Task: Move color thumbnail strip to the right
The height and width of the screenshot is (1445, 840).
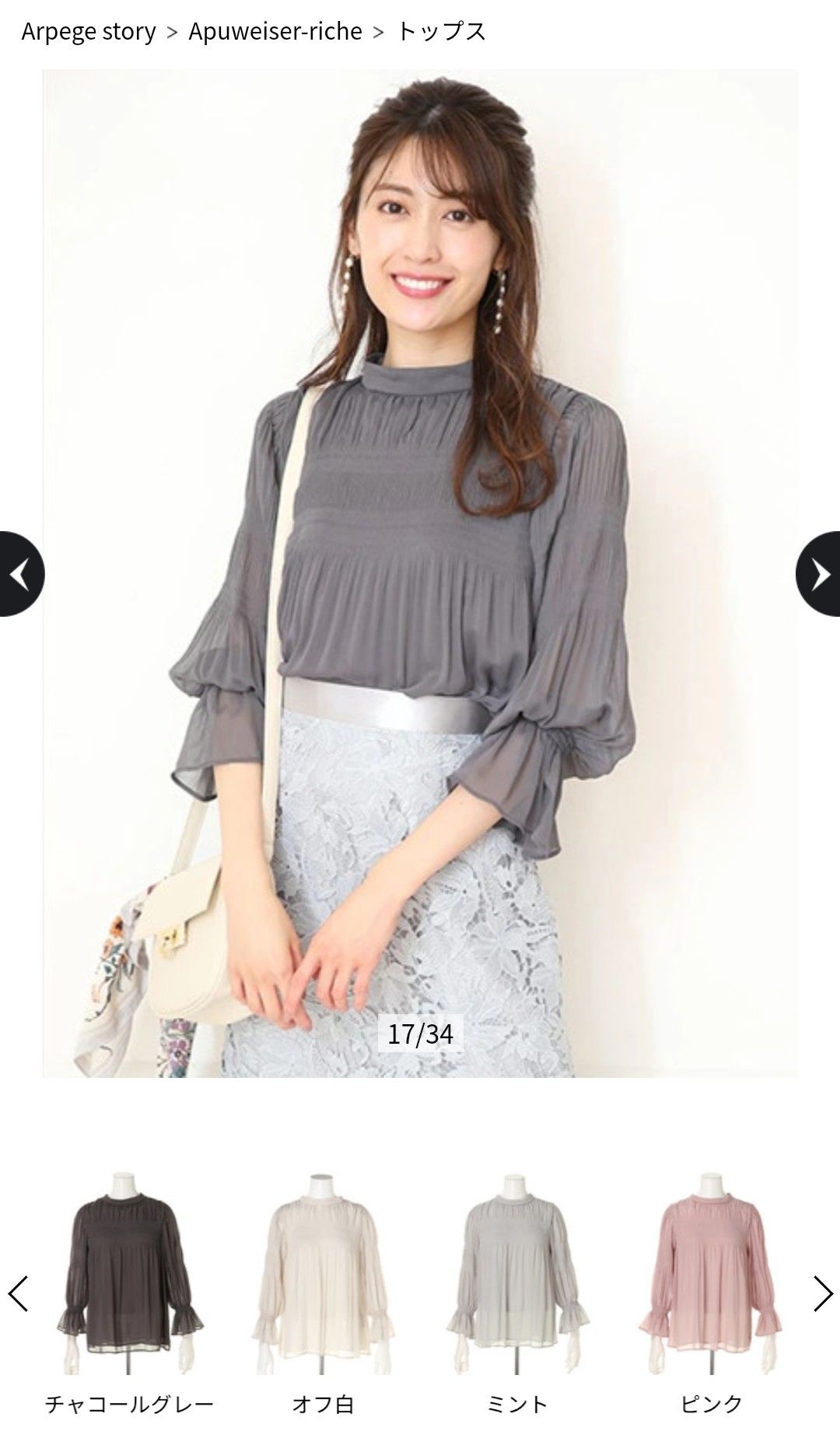Action: [822, 1293]
